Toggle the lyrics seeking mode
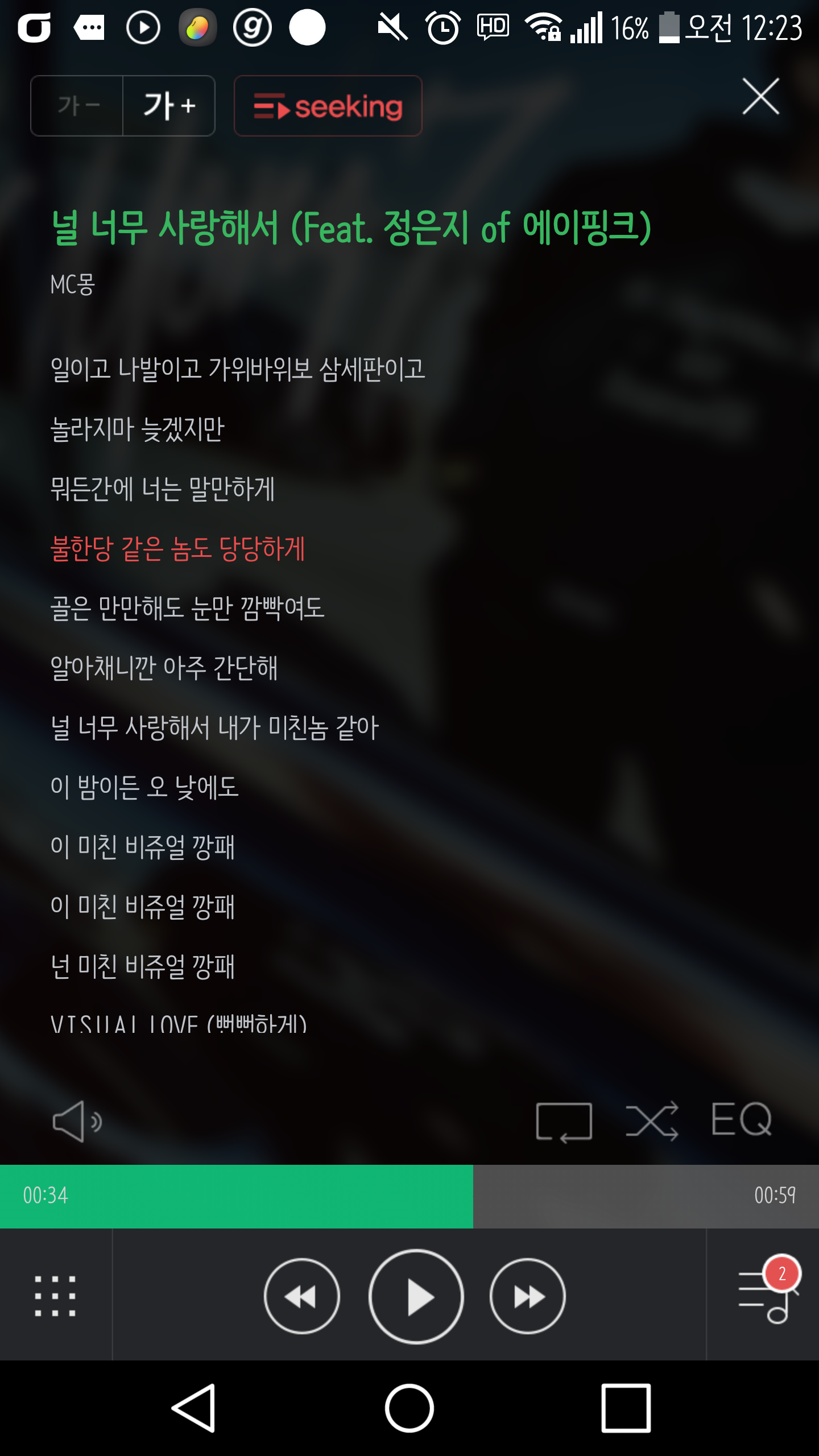This screenshot has height=1456, width=819. (328, 106)
